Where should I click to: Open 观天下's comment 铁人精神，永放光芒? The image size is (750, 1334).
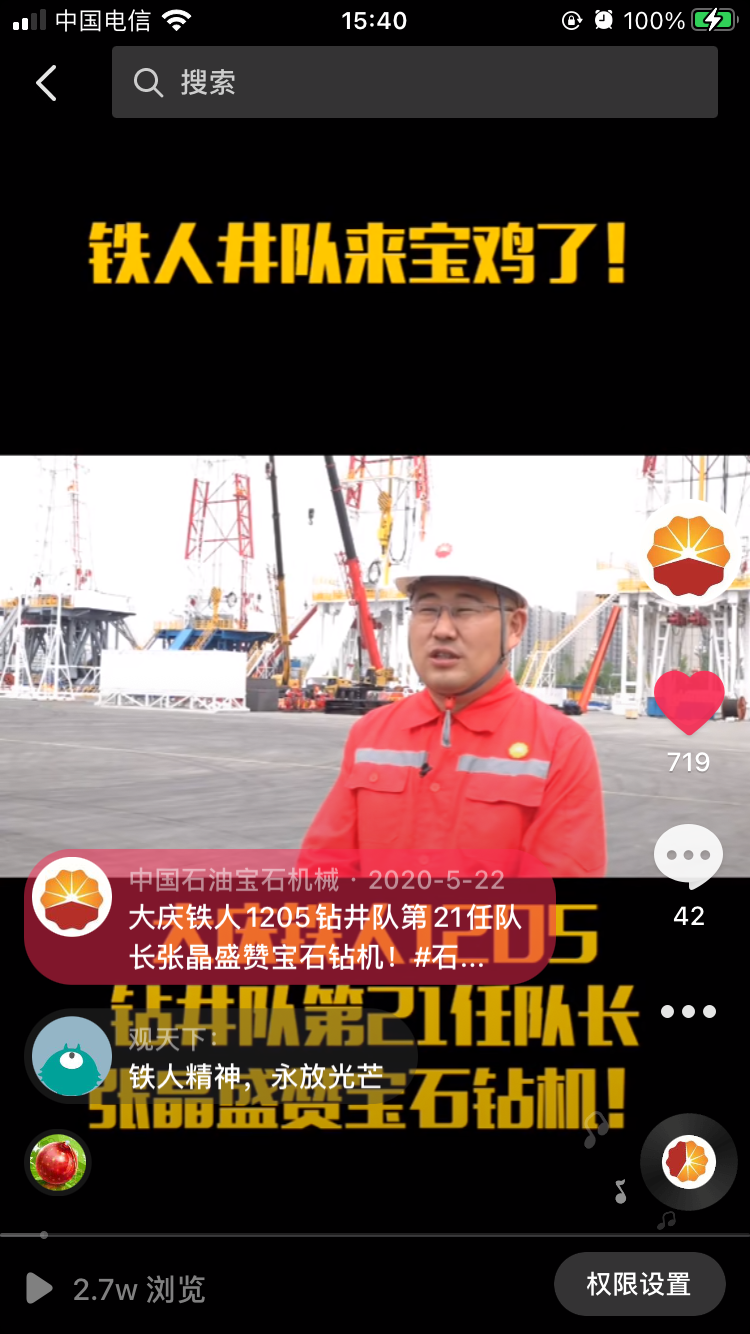coord(221,1057)
